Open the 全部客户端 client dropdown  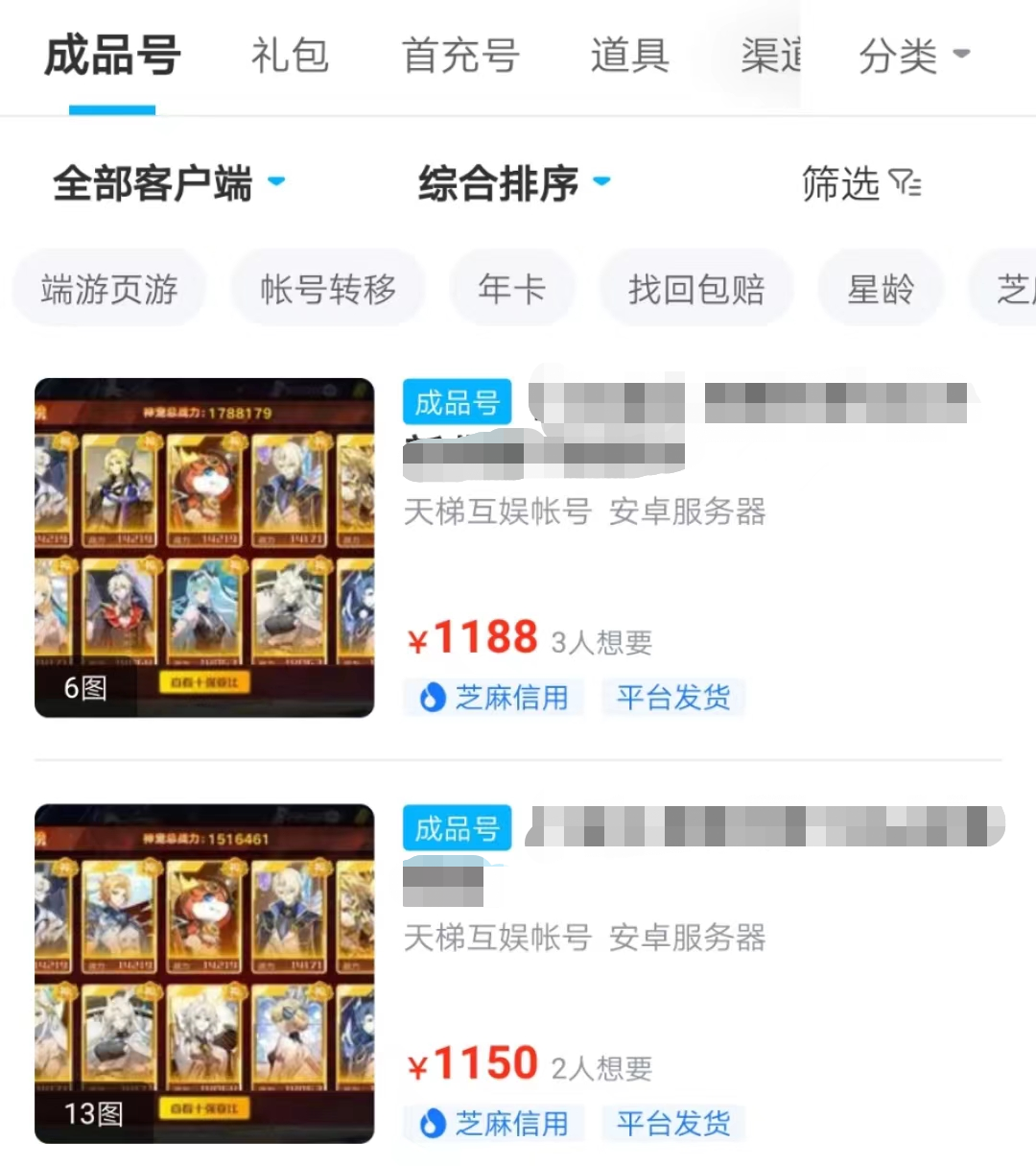(x=169, y=182)
